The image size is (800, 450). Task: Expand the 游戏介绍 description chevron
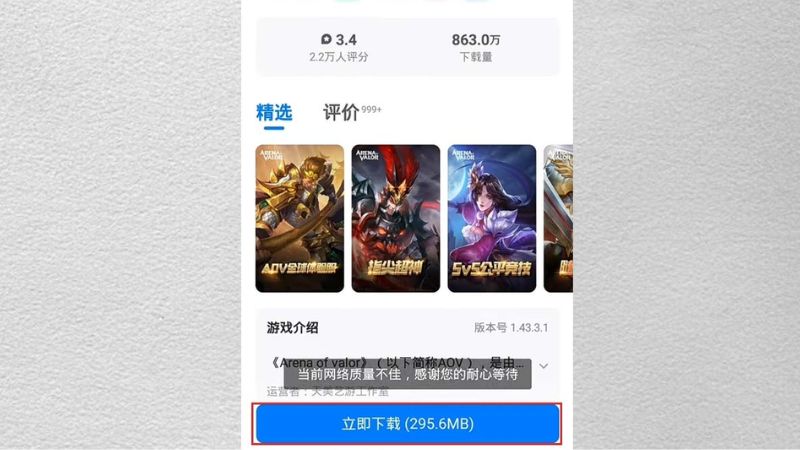(x=544, y=366)
